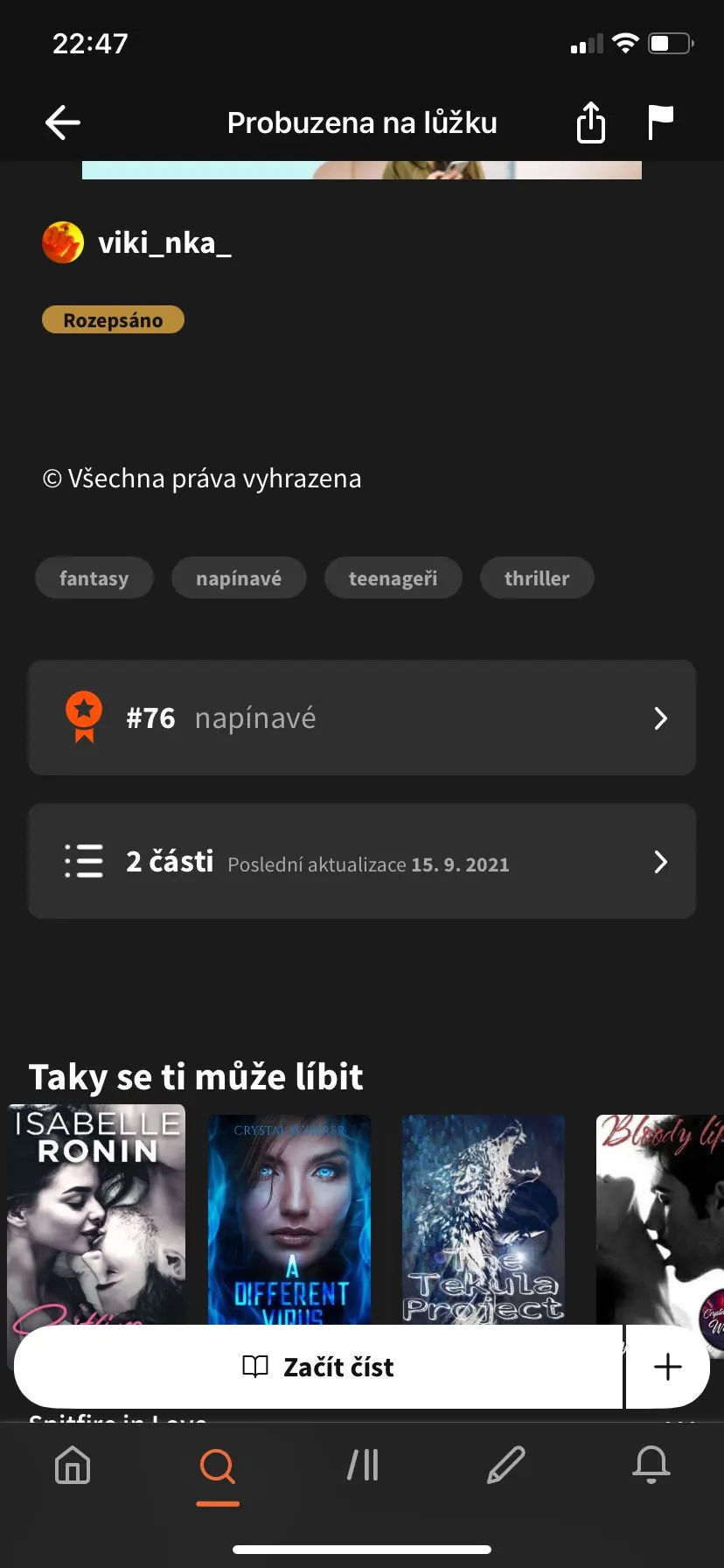Add this story to library with plus

(x=667, y=1367)
